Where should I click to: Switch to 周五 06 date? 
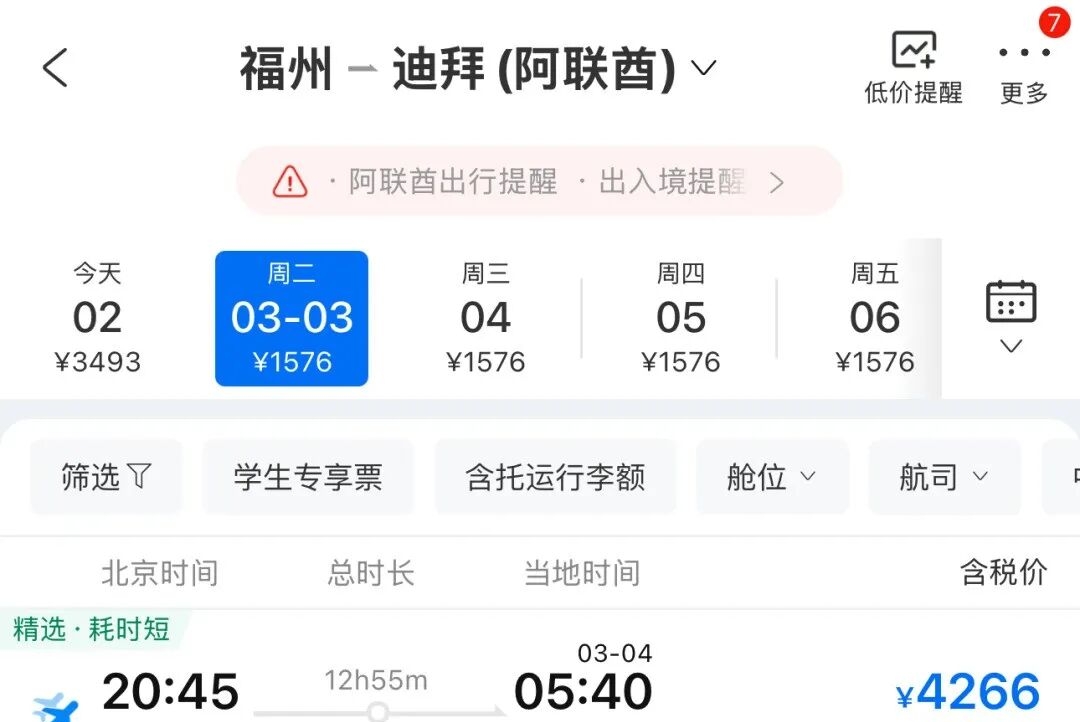click(x=874, y=318)
